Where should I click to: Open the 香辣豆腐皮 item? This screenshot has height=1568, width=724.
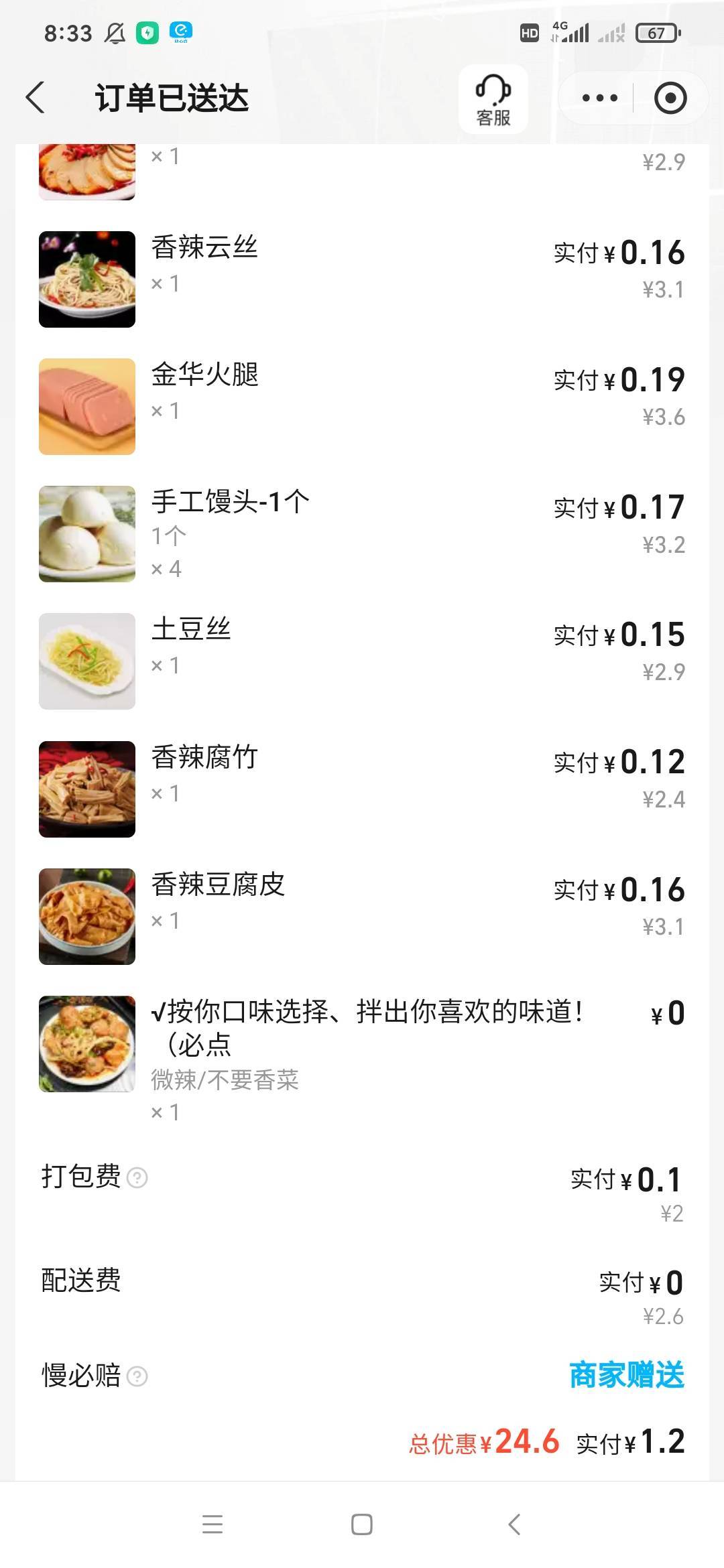click(x=362, y=916)
